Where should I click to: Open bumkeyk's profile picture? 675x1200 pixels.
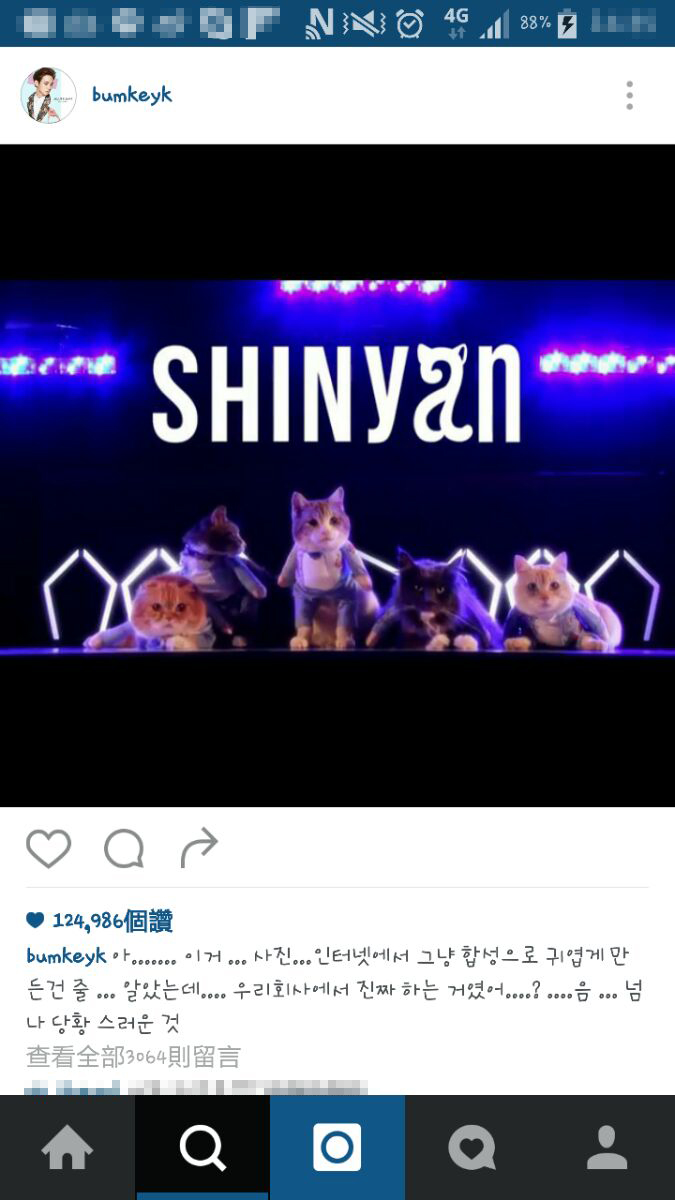pos(48,96)
